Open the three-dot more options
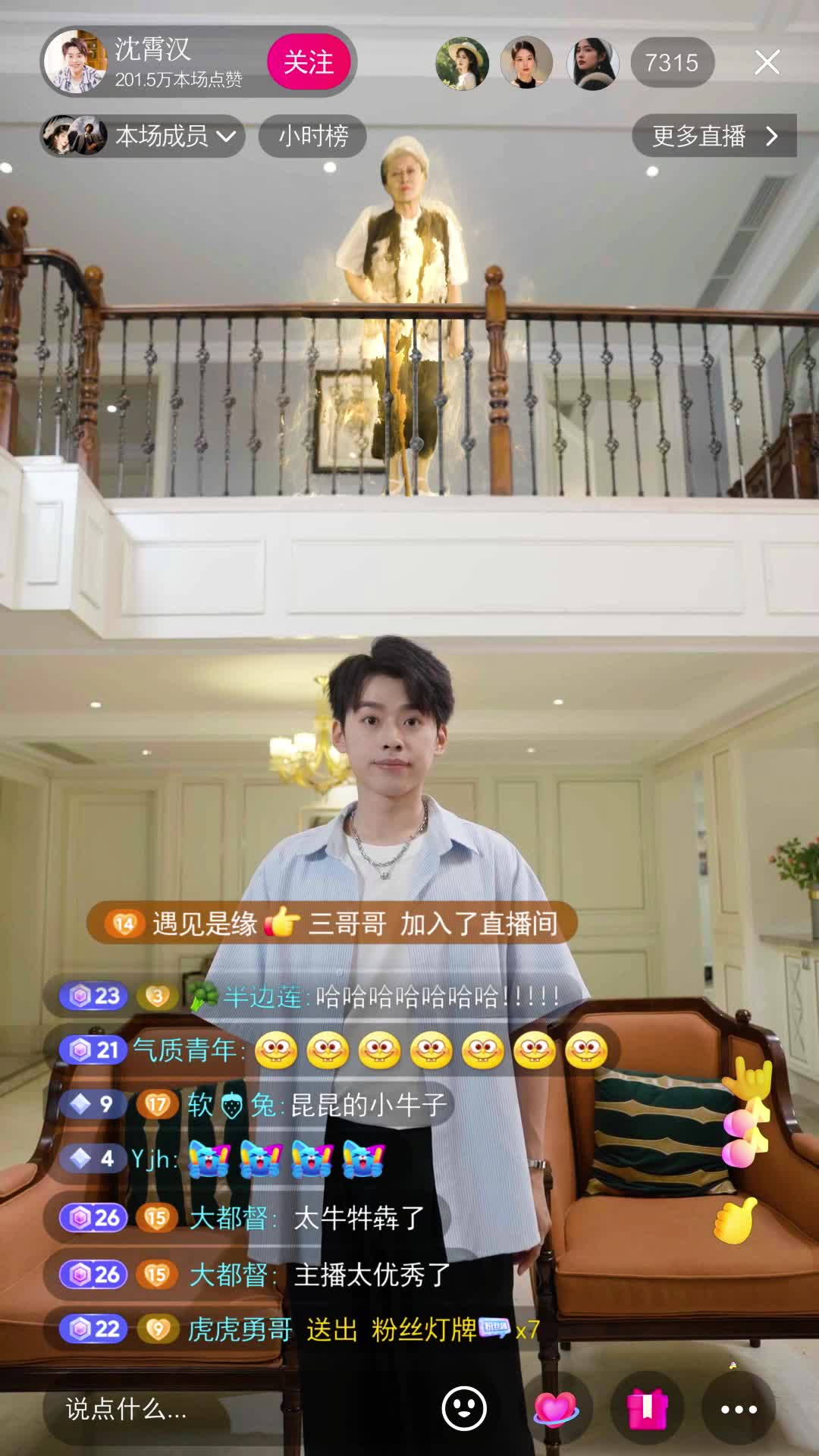 click(x=739, y=1409)
